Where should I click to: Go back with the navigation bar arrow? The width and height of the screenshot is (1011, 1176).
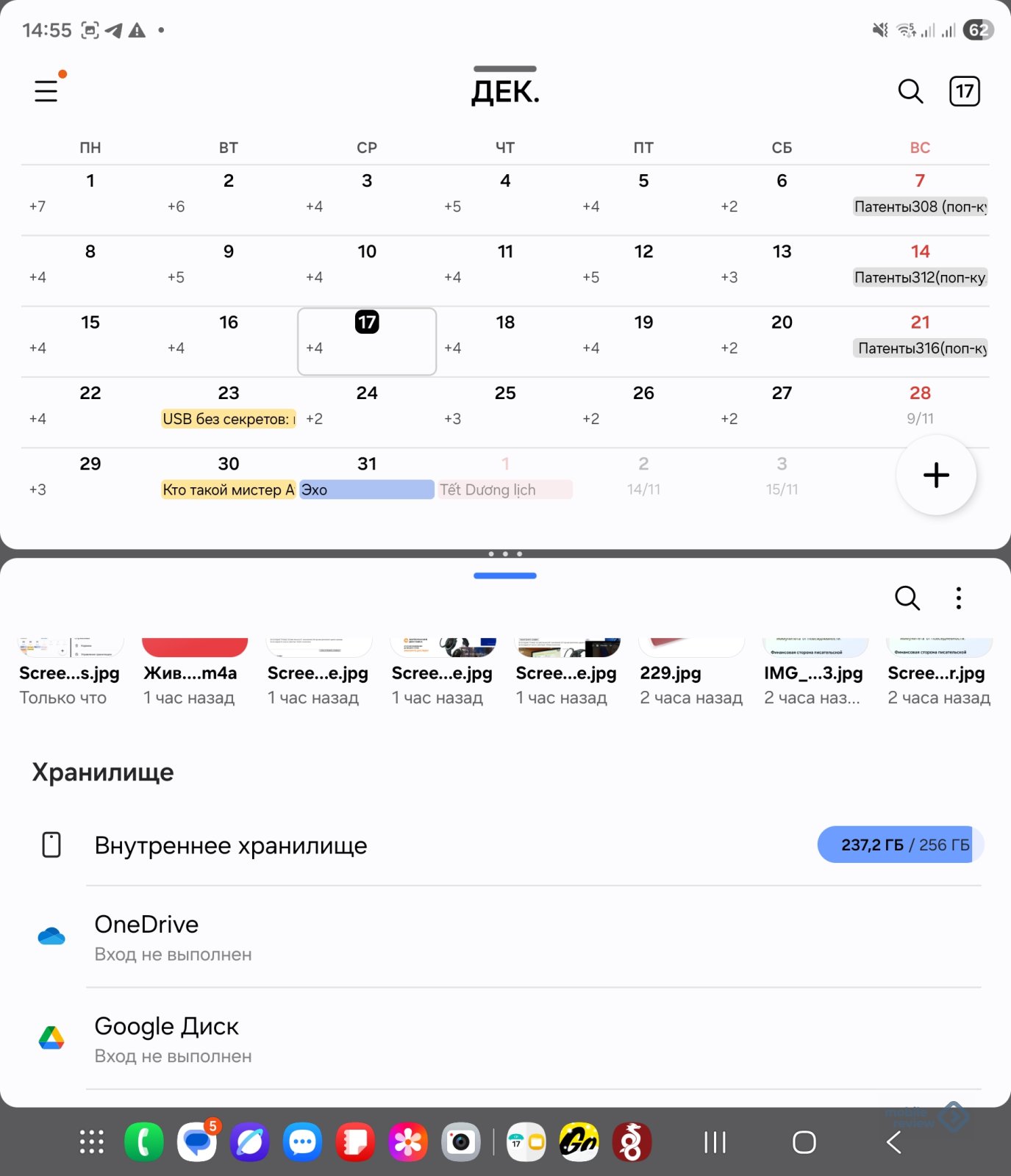[894, 1142]
